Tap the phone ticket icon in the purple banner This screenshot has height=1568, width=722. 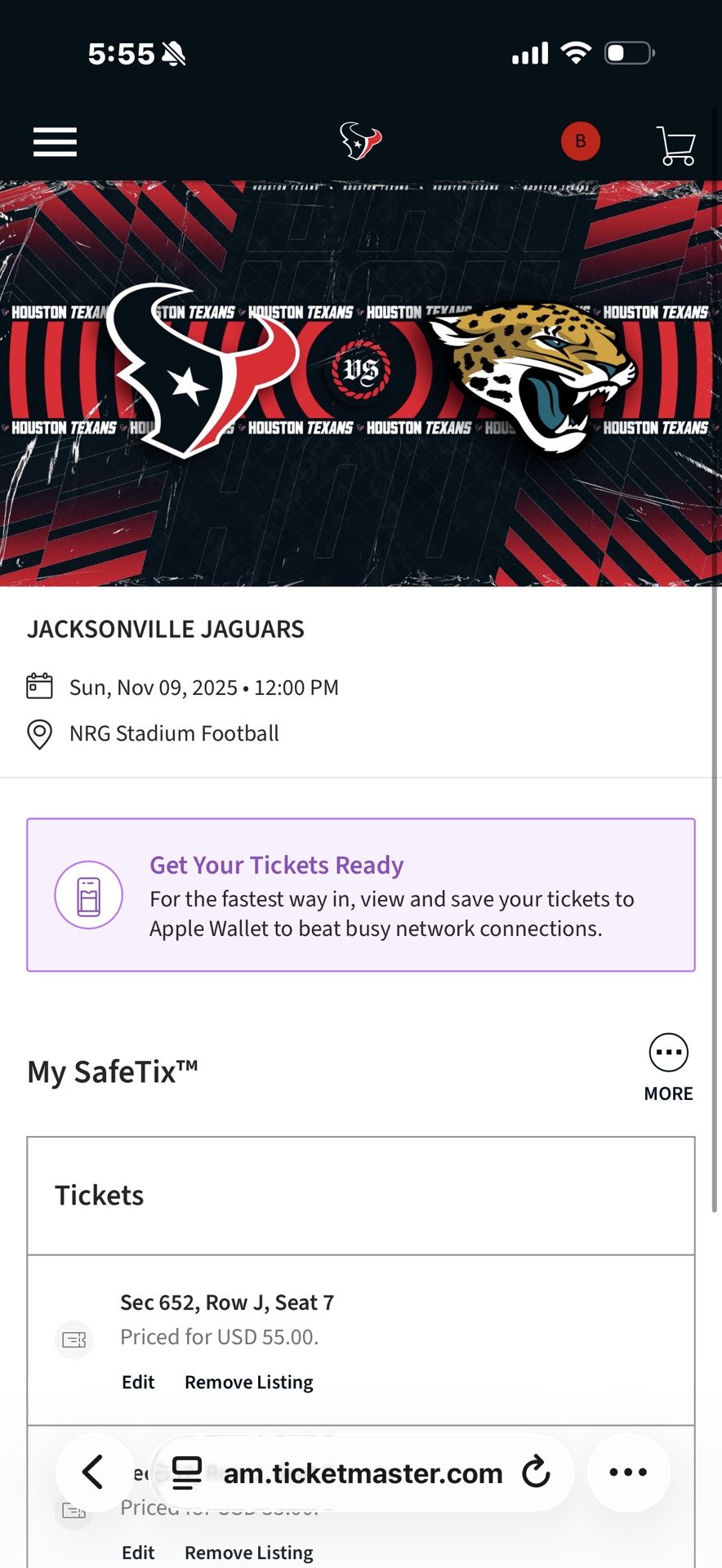coord(89,894)
